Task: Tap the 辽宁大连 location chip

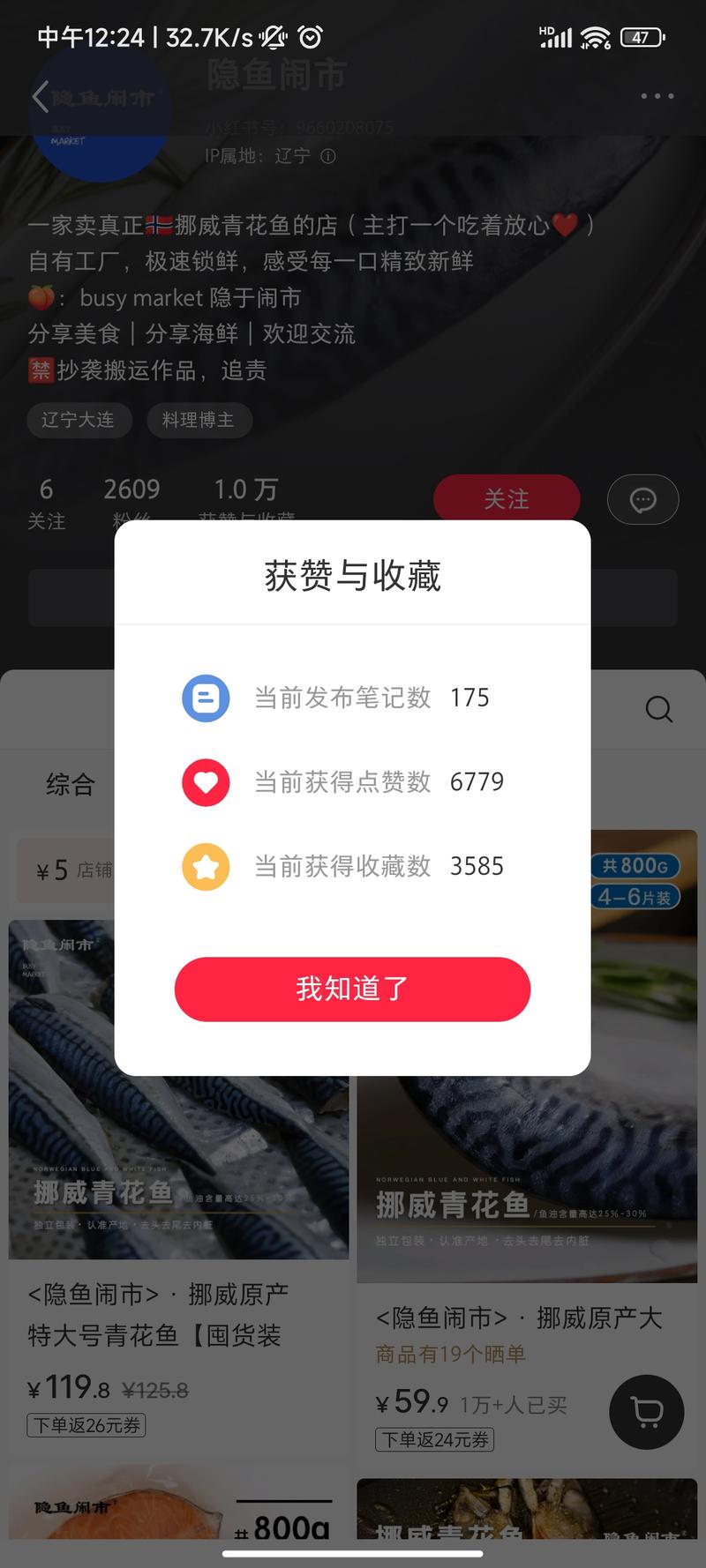Action: pos(79,420)
